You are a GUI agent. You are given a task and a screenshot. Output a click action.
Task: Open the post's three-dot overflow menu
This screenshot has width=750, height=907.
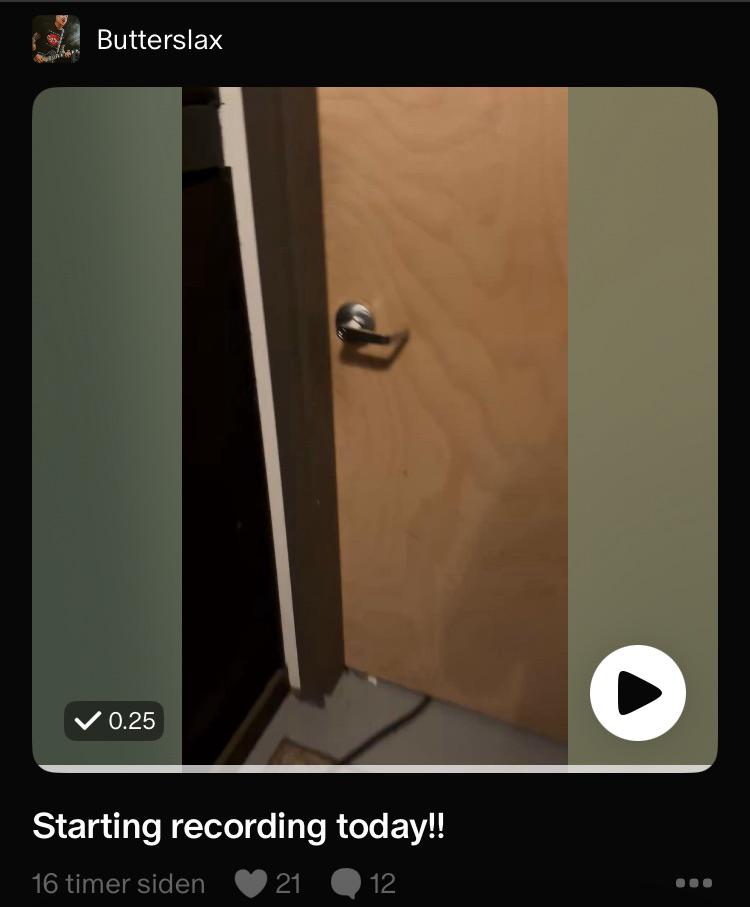[x=694, y=883]
